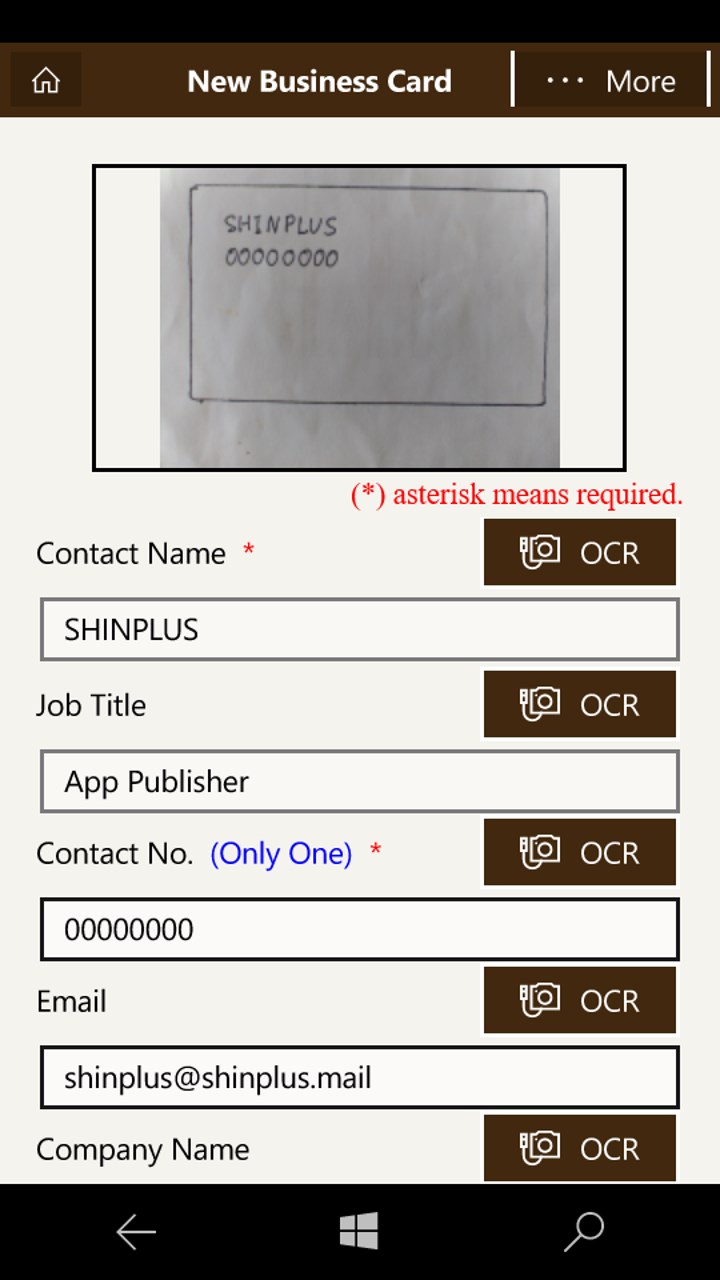This screenshot has height=1280, width=720.
Task: Run OCR for Job Title
Action: pyautogui.click(x=580, y=704)
